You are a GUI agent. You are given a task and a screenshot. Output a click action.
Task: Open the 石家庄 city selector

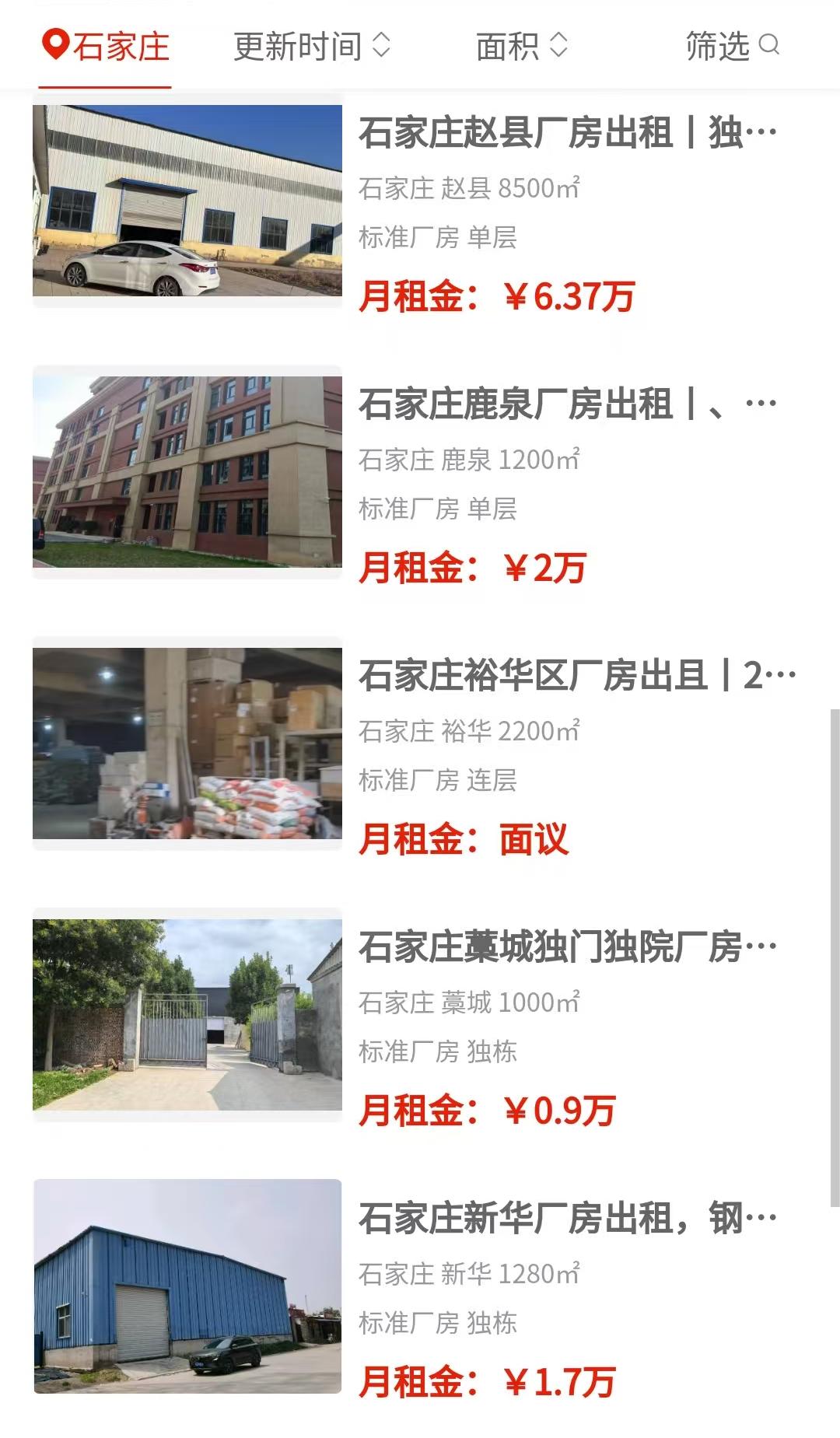(106, 47)
